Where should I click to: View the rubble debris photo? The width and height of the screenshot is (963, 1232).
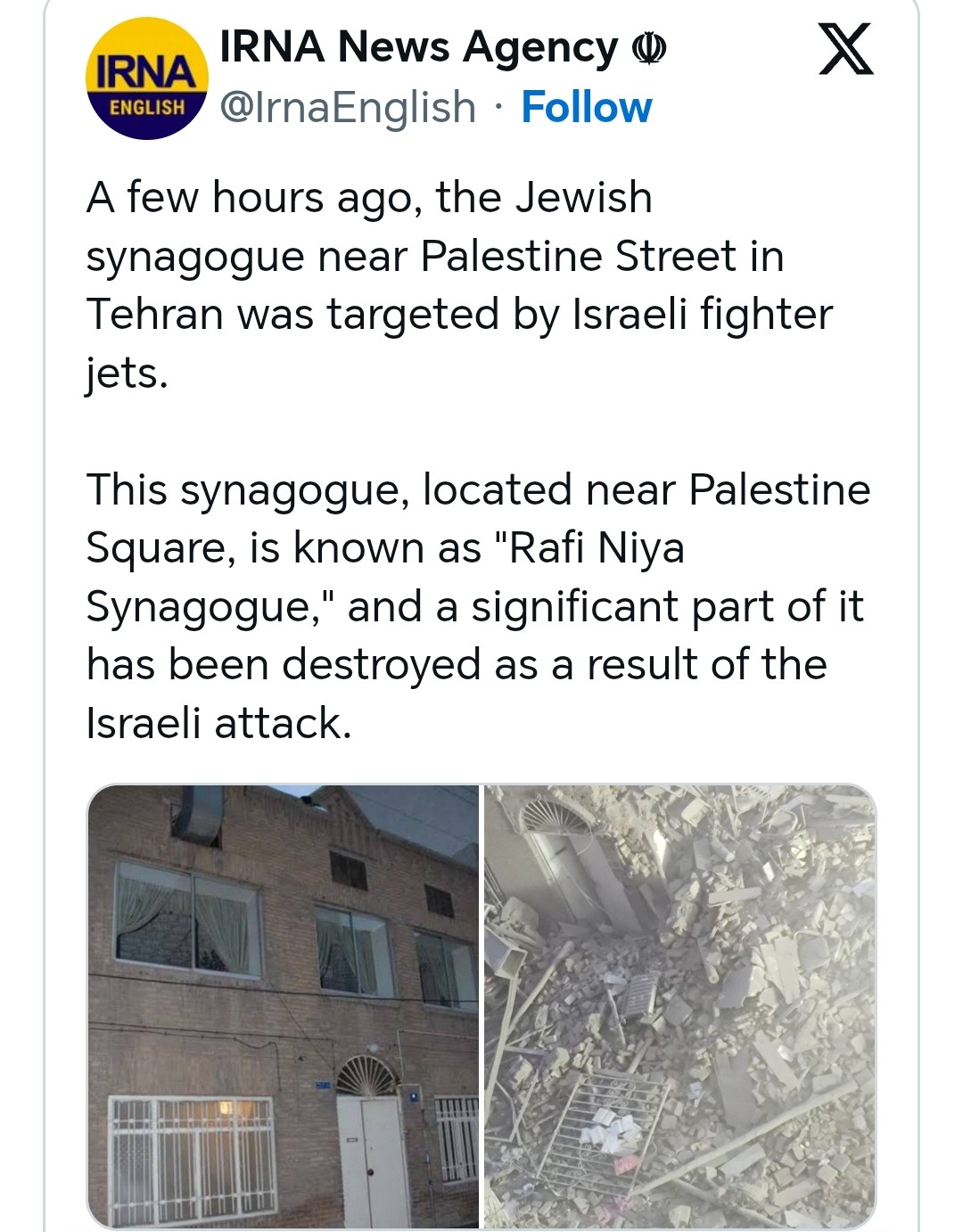(x=679, y=1006)
